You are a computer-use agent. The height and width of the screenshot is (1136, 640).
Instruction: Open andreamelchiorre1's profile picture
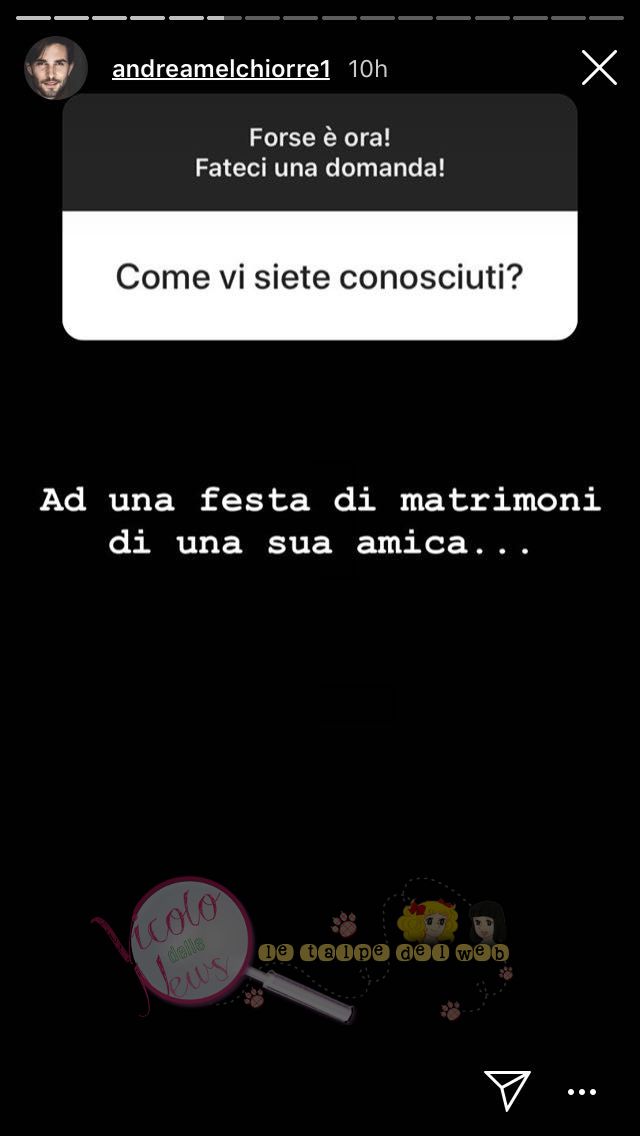tap(55, 68)
